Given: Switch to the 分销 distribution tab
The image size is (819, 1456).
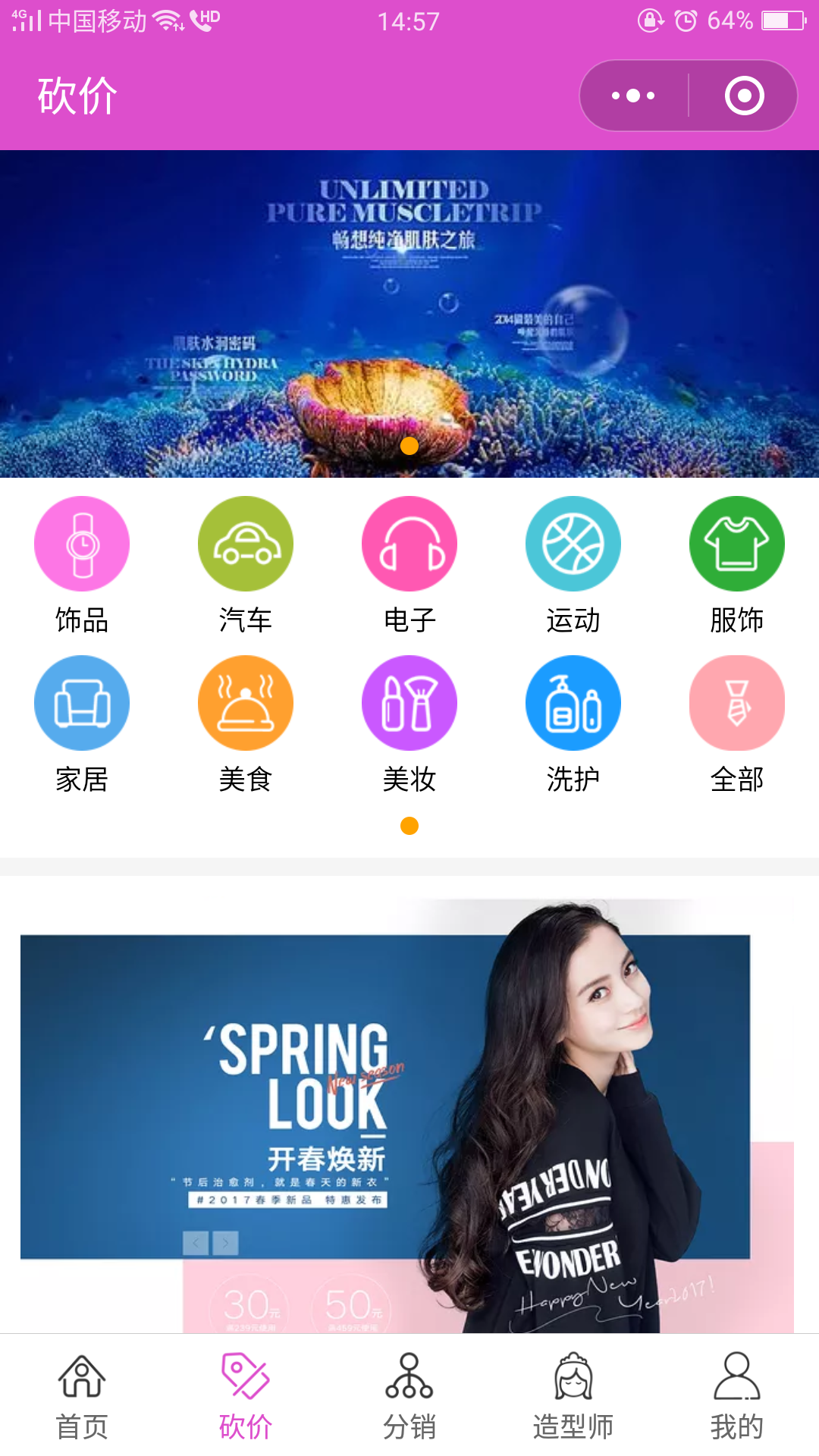Looking at the screenshot, I should [409, 1395].
